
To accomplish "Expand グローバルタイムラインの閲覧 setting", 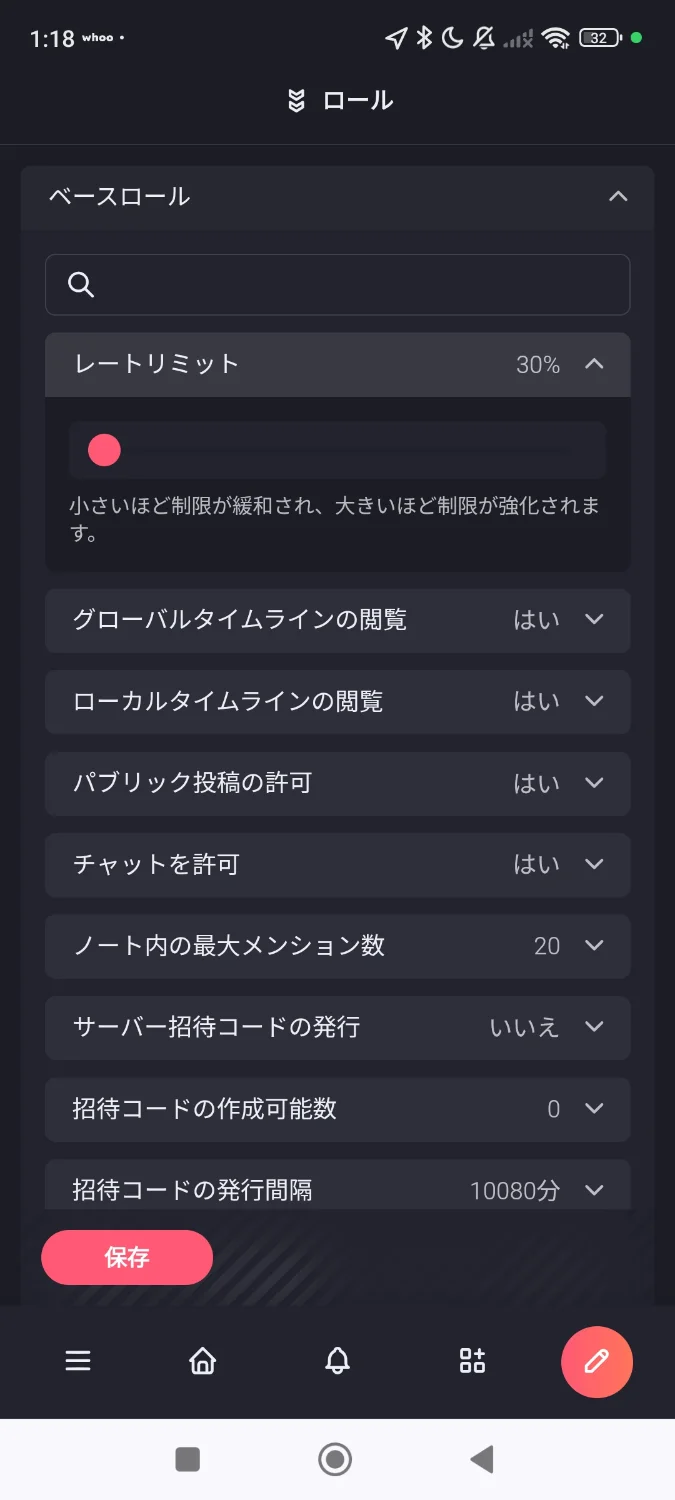I will pos(337,620).
